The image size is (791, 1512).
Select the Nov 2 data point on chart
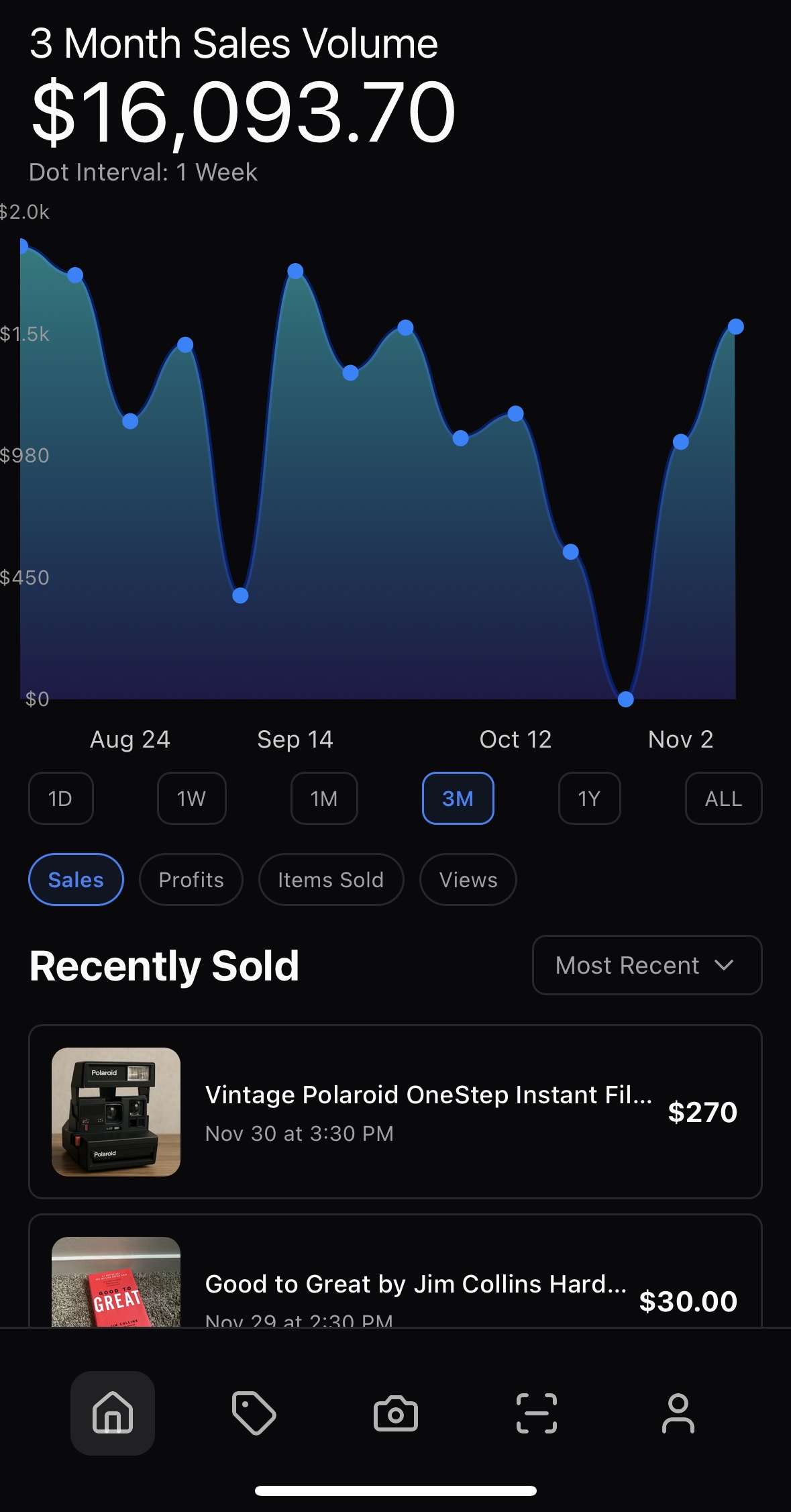[681, 441]
